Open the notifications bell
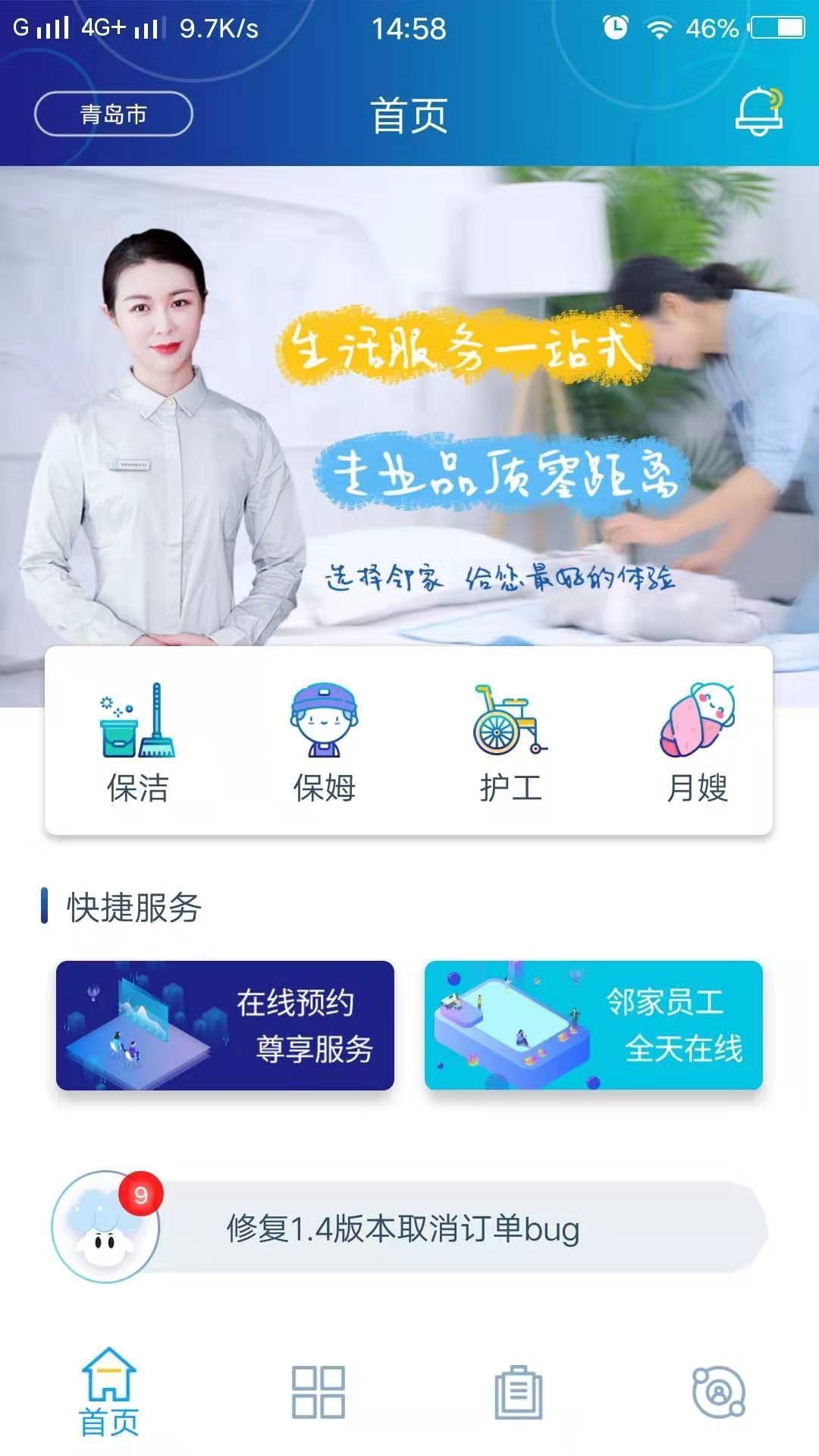 click(759, 111)
